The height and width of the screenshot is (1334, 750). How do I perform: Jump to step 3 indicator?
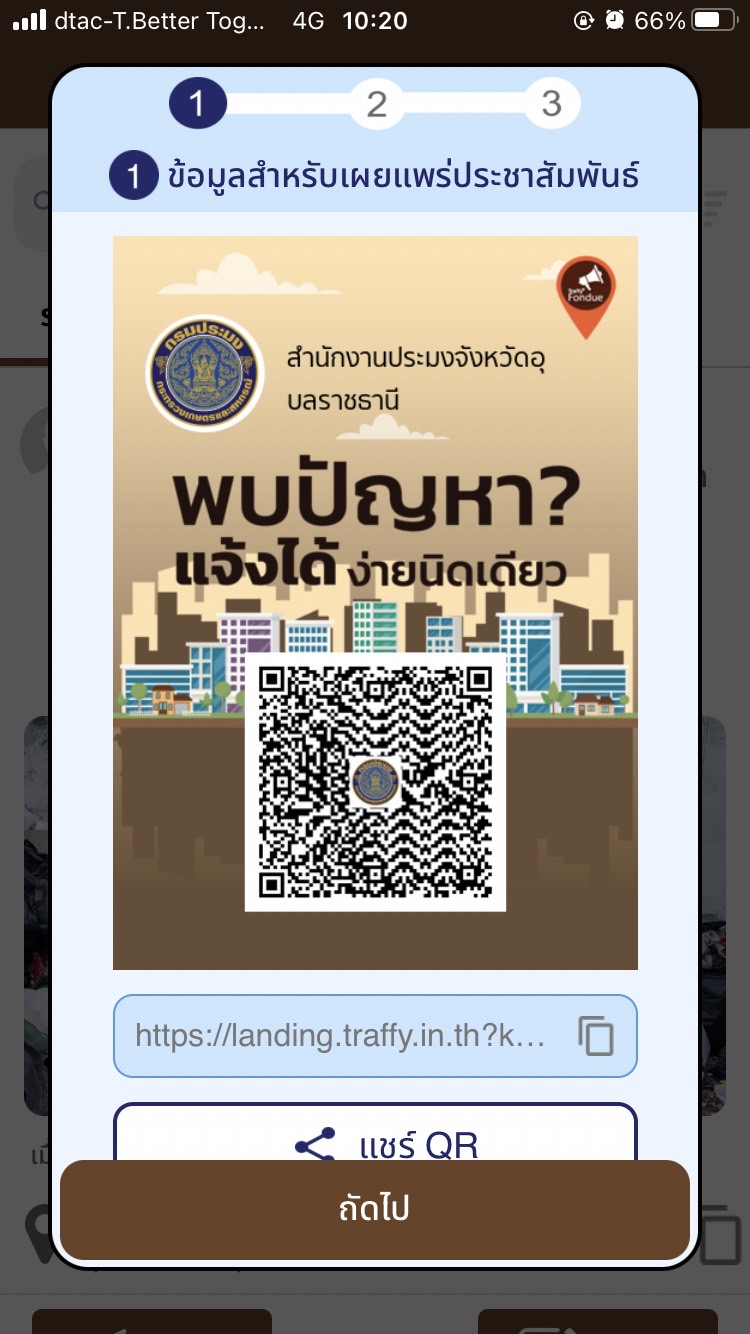pos(551,104)
